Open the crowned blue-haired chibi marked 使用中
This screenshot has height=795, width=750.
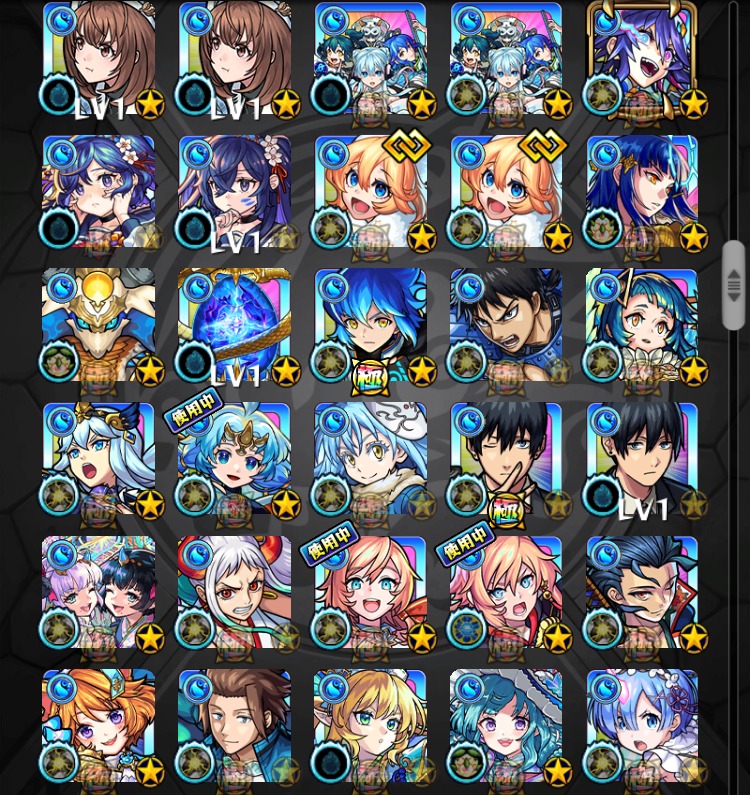click(x=235, y=460)
